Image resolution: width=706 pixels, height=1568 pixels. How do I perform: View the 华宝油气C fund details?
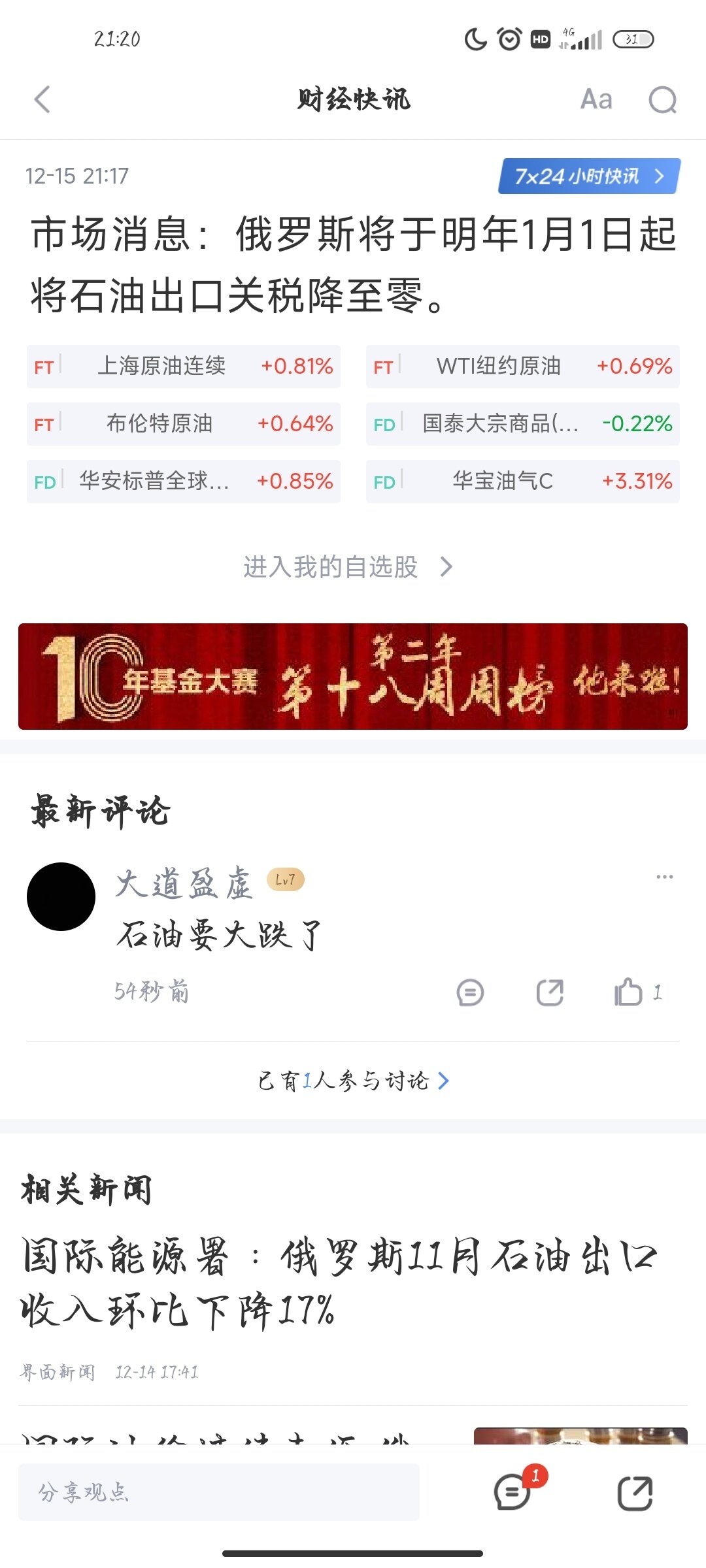pos(522,482)
